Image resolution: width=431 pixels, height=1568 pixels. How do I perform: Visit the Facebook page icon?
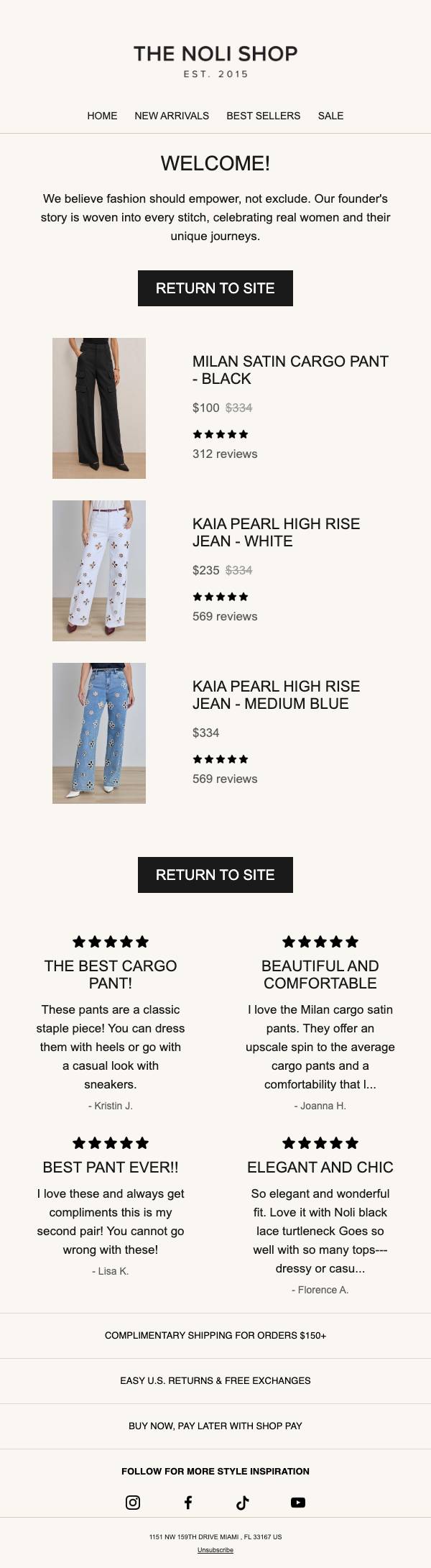pos(188,1502)
